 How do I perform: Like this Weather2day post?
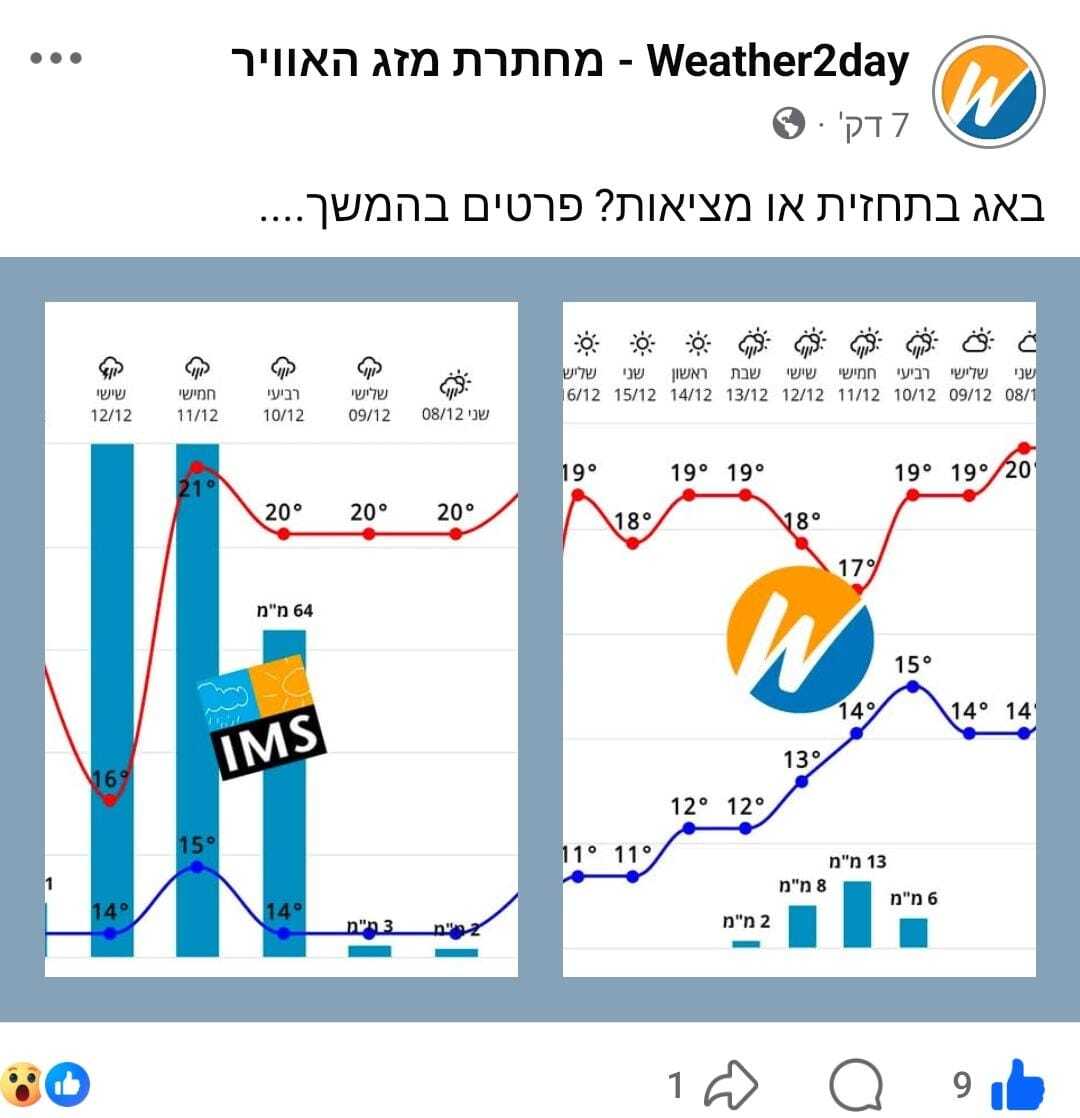pos(1016,1085)
